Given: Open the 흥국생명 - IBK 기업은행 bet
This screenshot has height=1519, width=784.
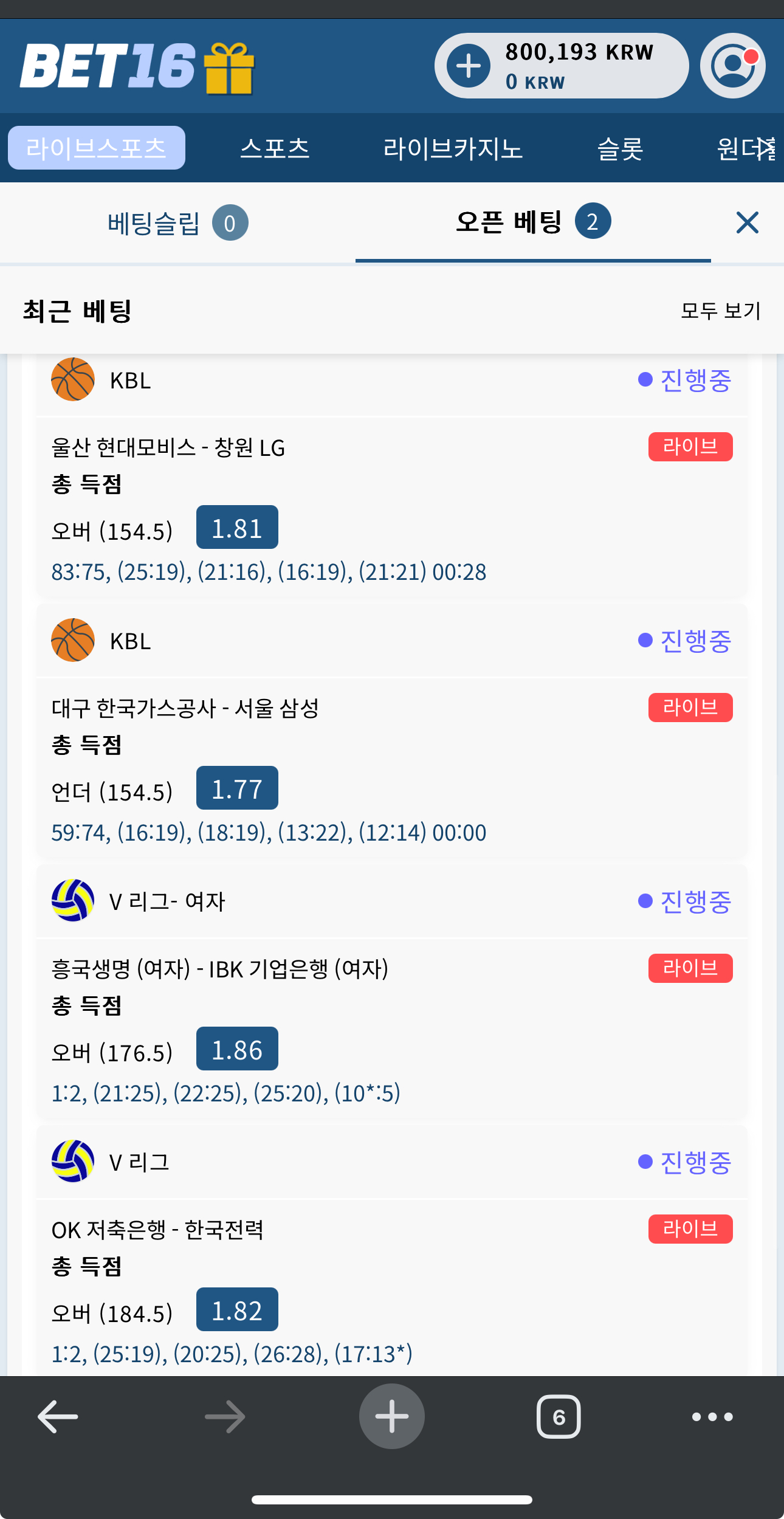Looking at the screenshot, I should (219, 969).
